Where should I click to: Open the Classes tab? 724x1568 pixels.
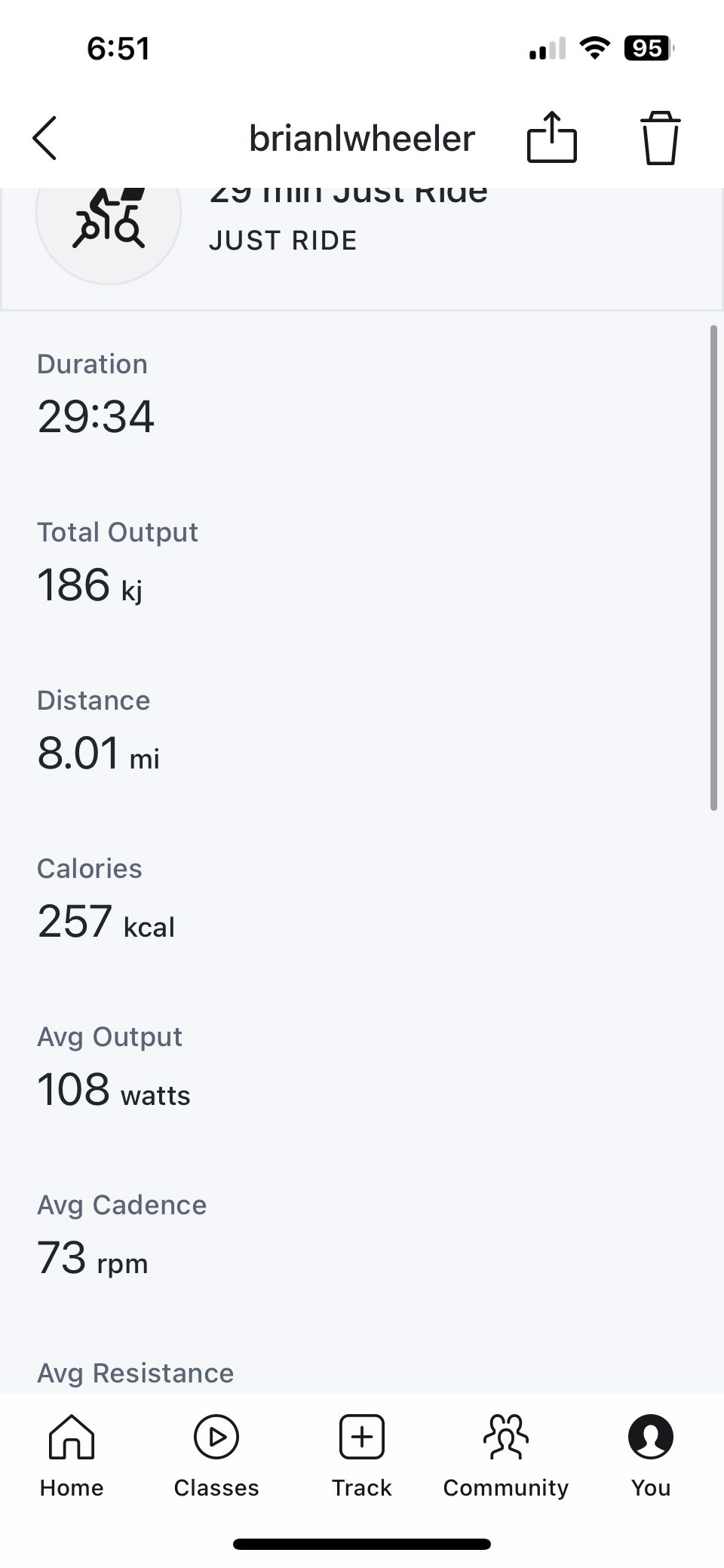pyautogui.click(x=216, y=1456)
